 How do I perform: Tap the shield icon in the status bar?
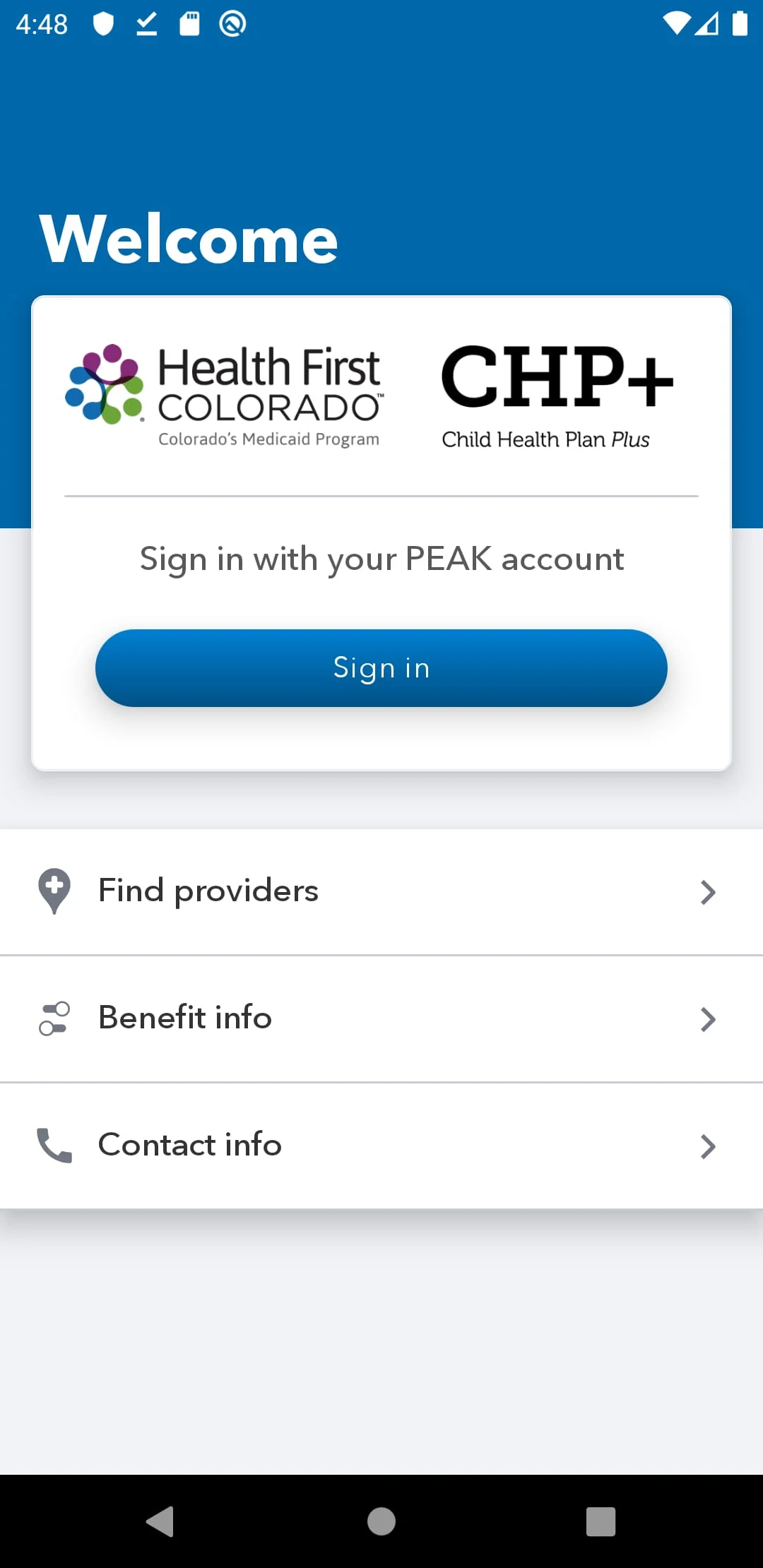103,23
